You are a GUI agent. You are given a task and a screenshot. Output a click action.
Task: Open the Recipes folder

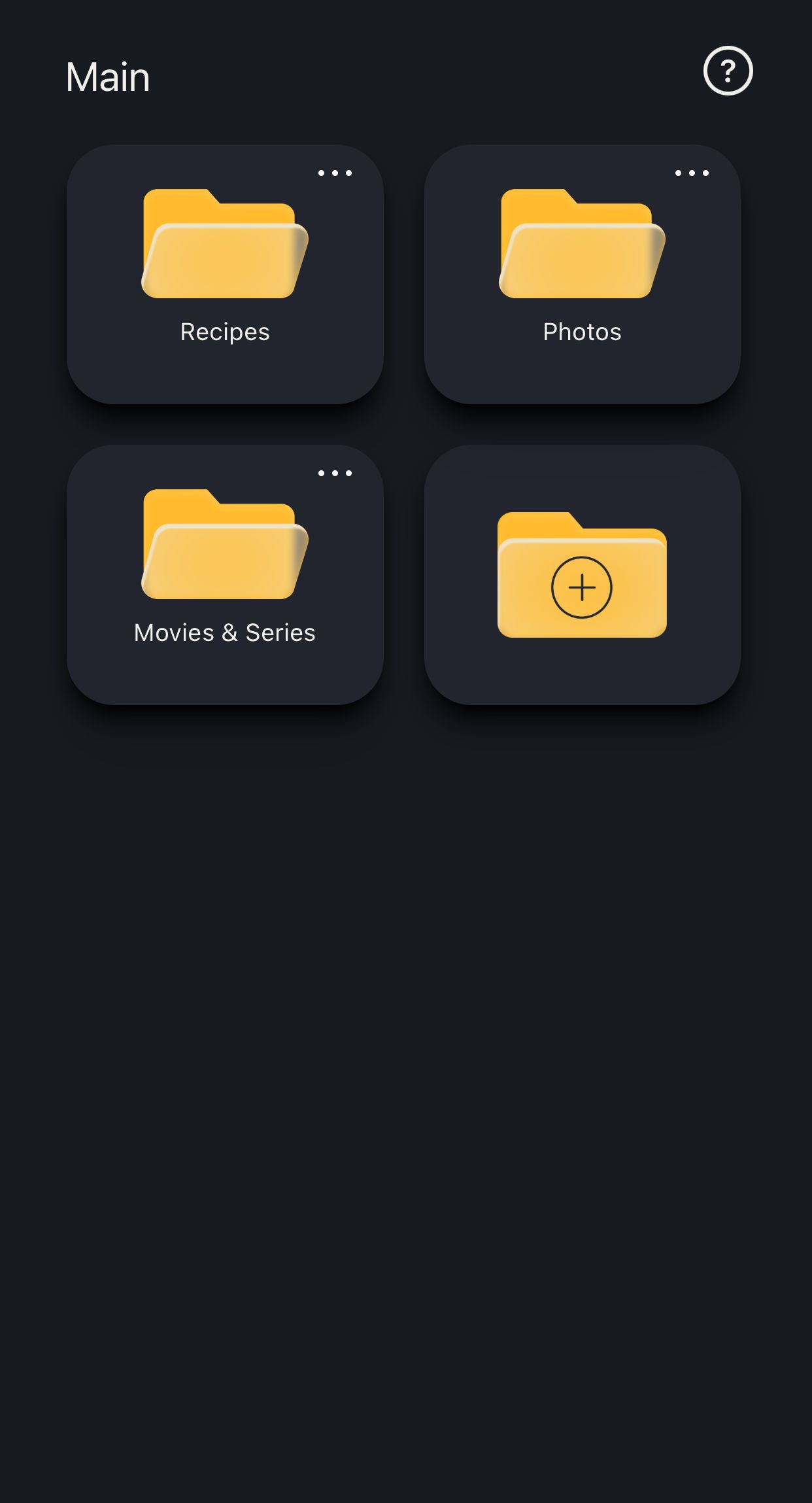pos(224,275)
